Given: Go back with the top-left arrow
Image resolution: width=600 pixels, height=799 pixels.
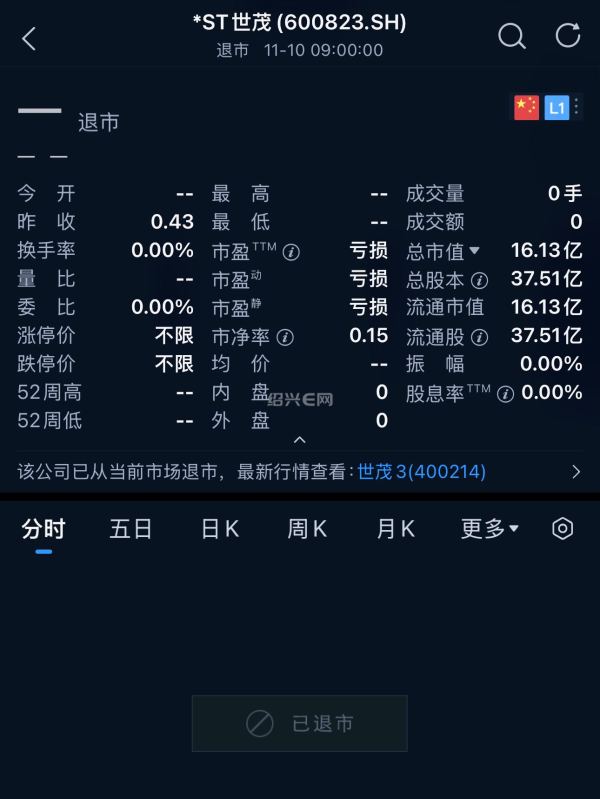Looking at the screenshot, I should [29, 39].
